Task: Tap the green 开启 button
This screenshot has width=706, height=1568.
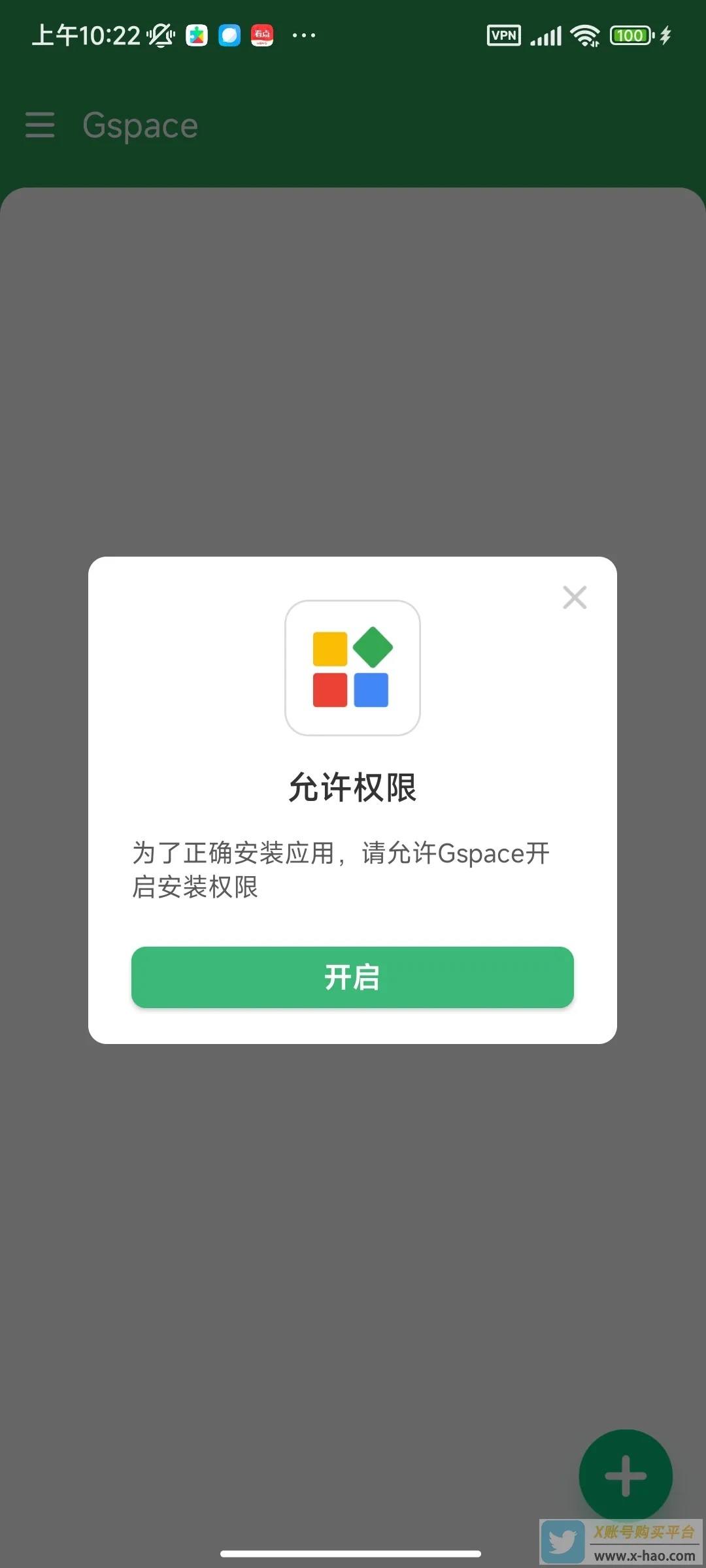Action: pos(352,977)
